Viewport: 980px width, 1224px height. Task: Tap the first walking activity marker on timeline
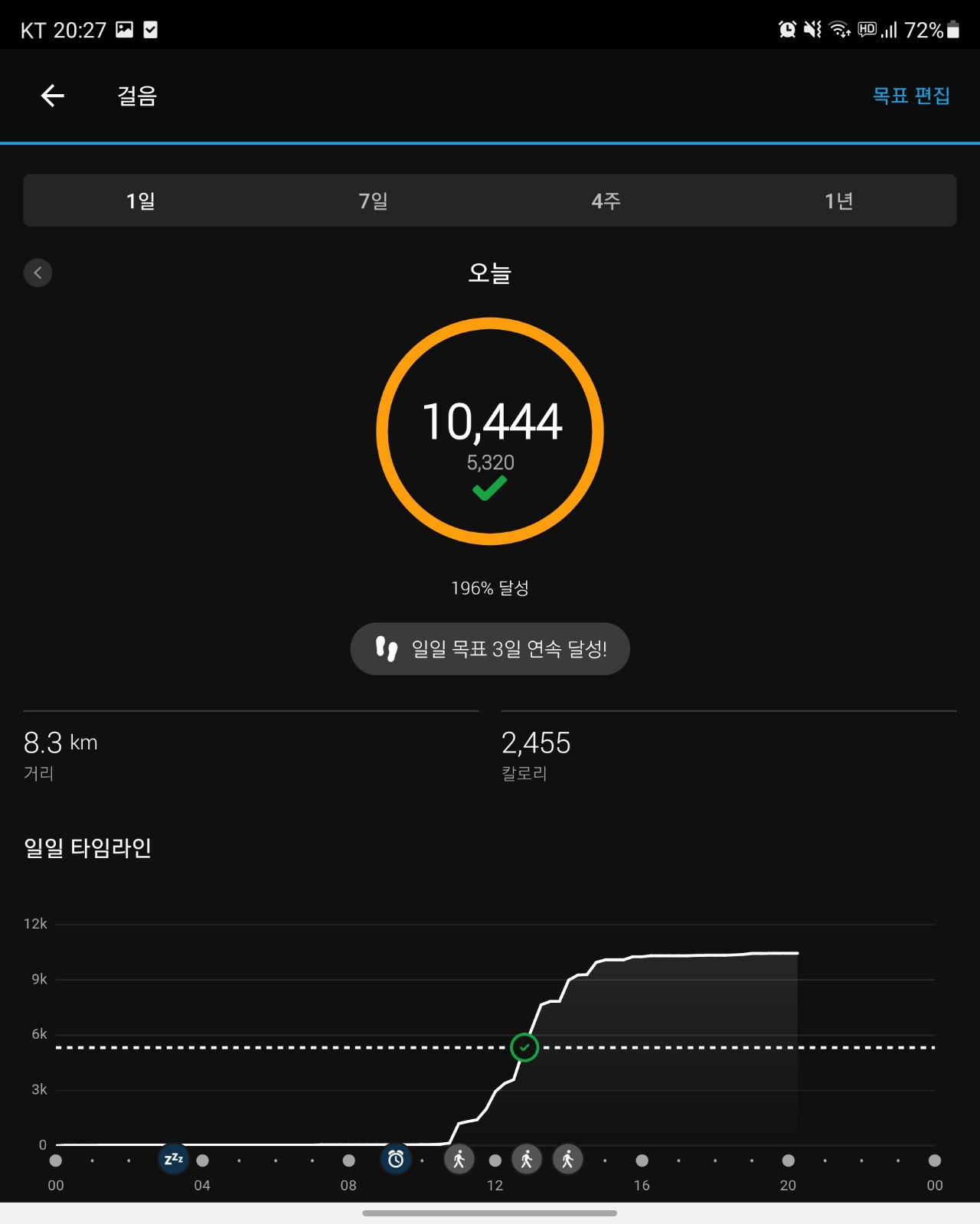[x=459, y=1159]
